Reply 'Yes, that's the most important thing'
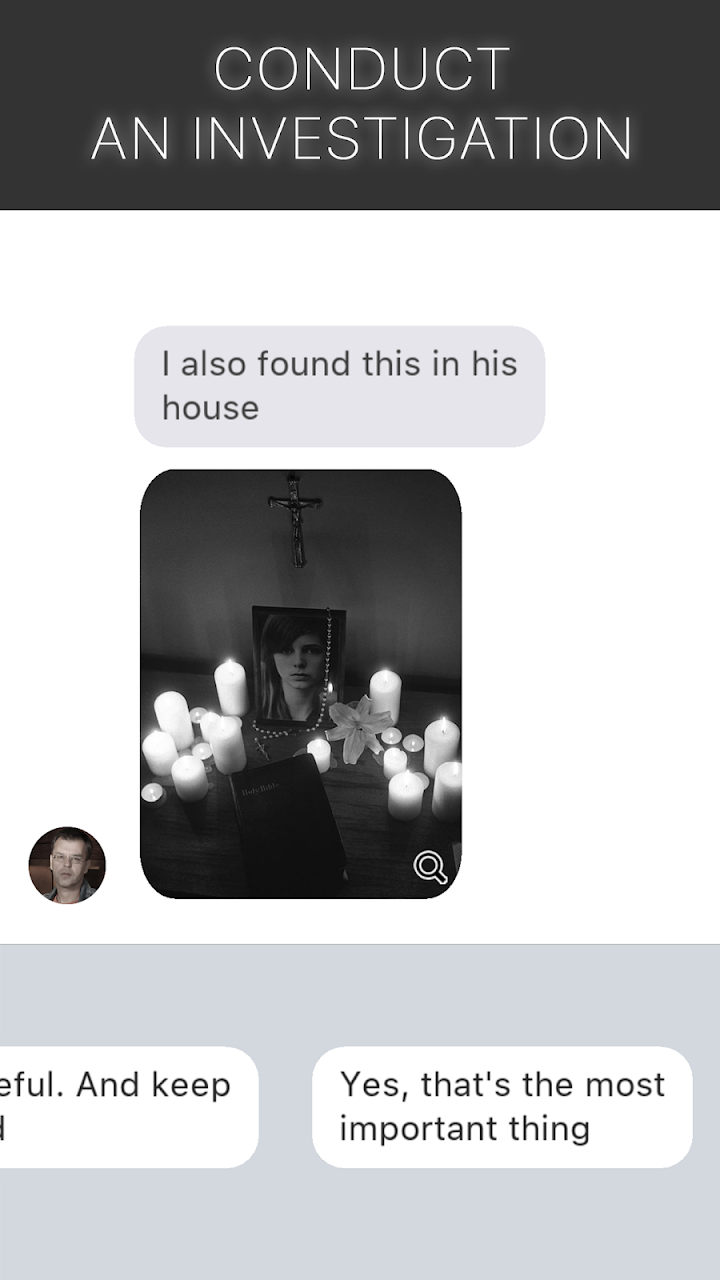 point(502,1106)
